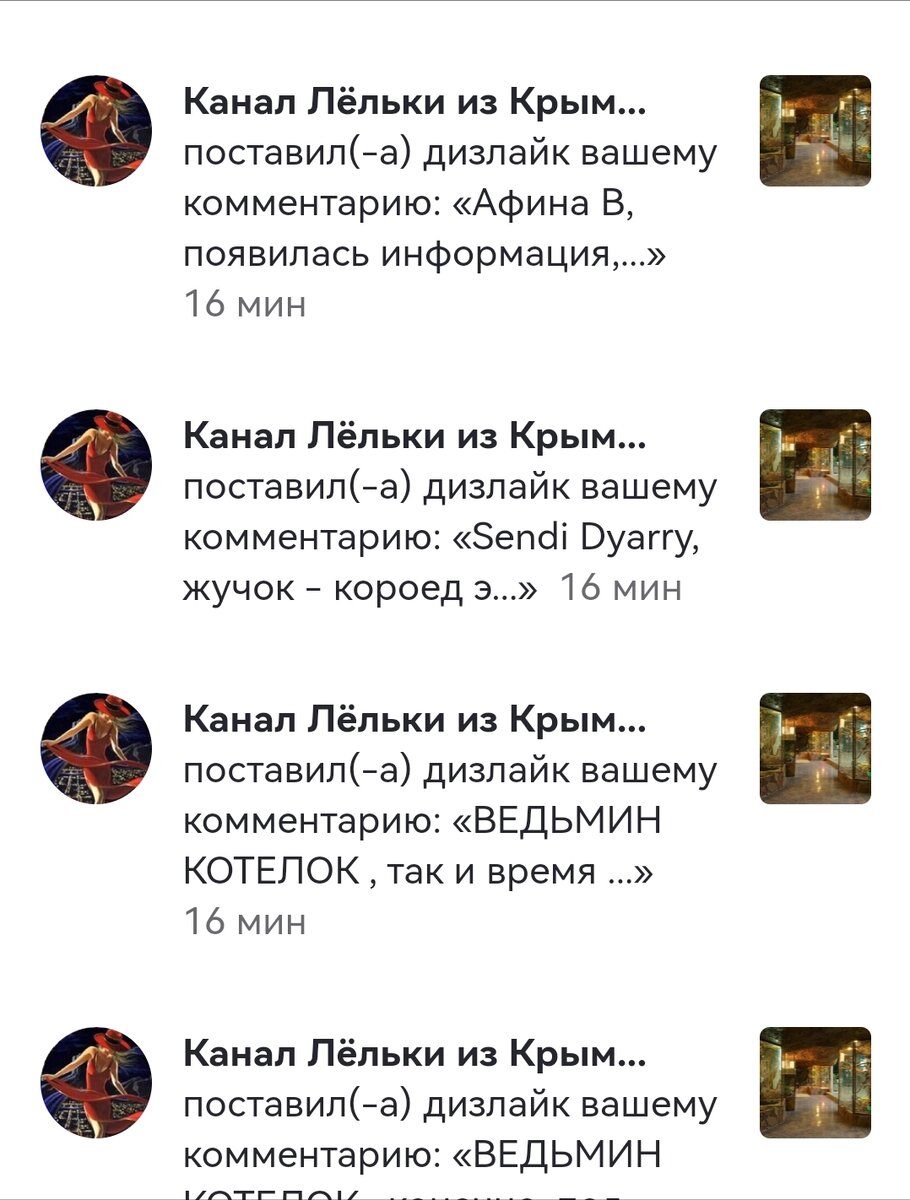Open channel avatar in «Sendi Dyarry» notification
Viewport: 910px width, 1200px height.
tap(96, 465)
